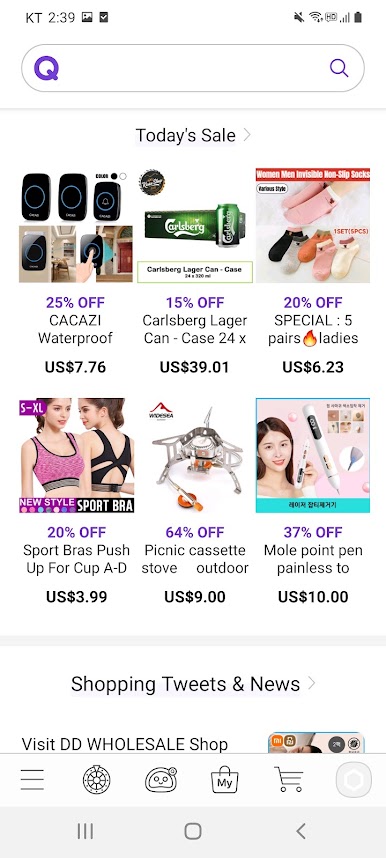Open the roulette wheel icon
This screenshot has width=386, height=858.
96,780
